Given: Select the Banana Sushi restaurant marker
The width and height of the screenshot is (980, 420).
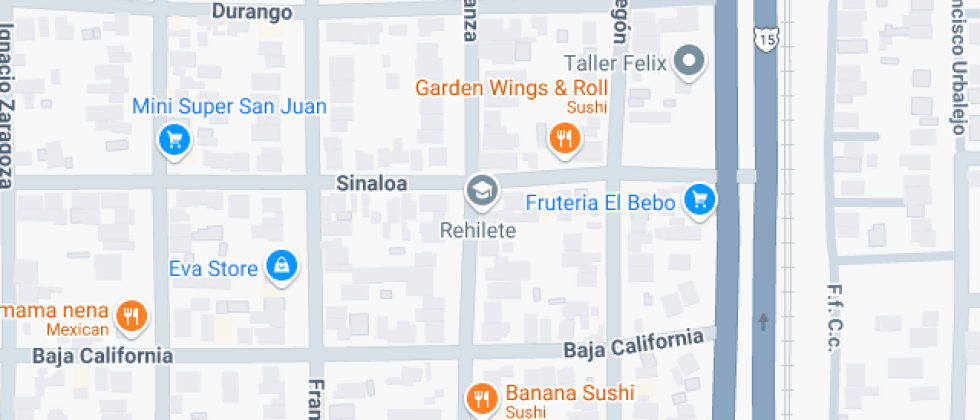Looking at the screenshot, I should pos(482,397).
